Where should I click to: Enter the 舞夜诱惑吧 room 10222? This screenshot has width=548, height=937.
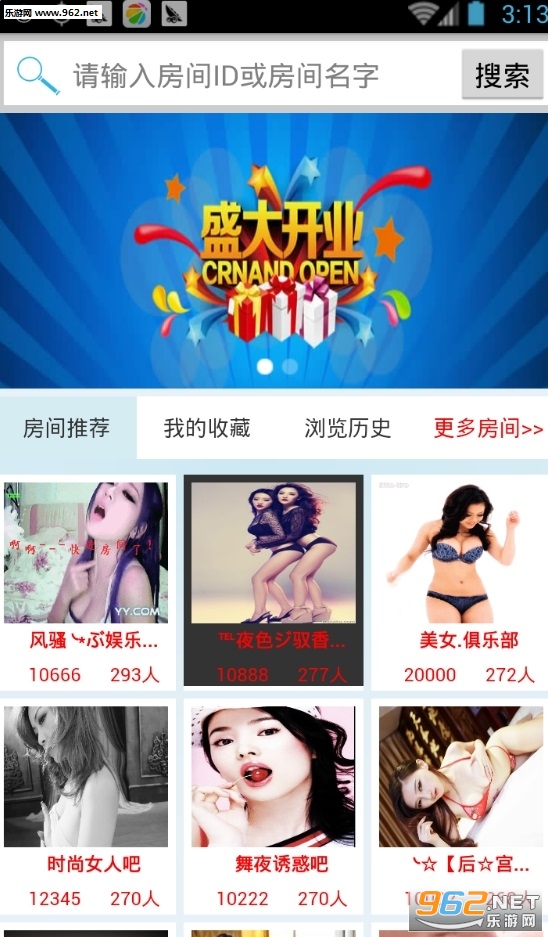coord(274,806)
